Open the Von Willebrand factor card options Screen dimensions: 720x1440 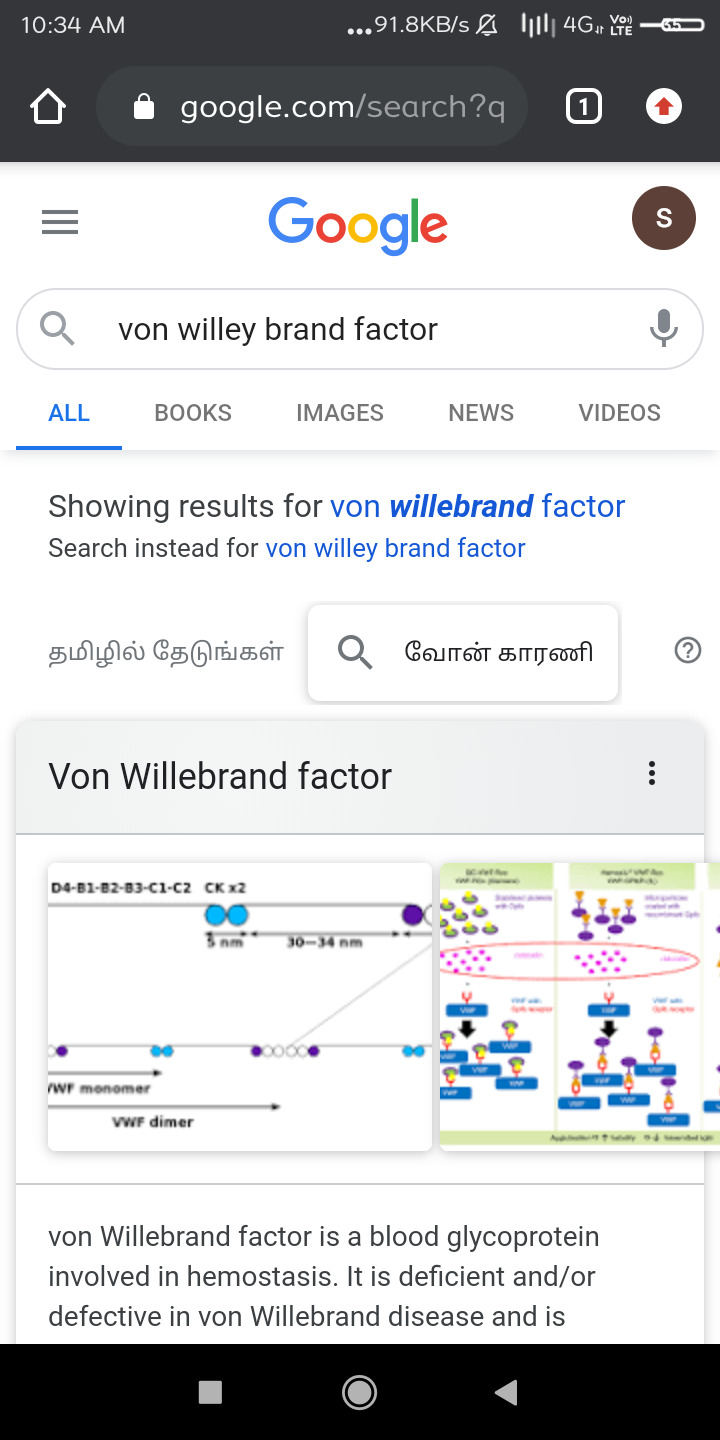652,773
